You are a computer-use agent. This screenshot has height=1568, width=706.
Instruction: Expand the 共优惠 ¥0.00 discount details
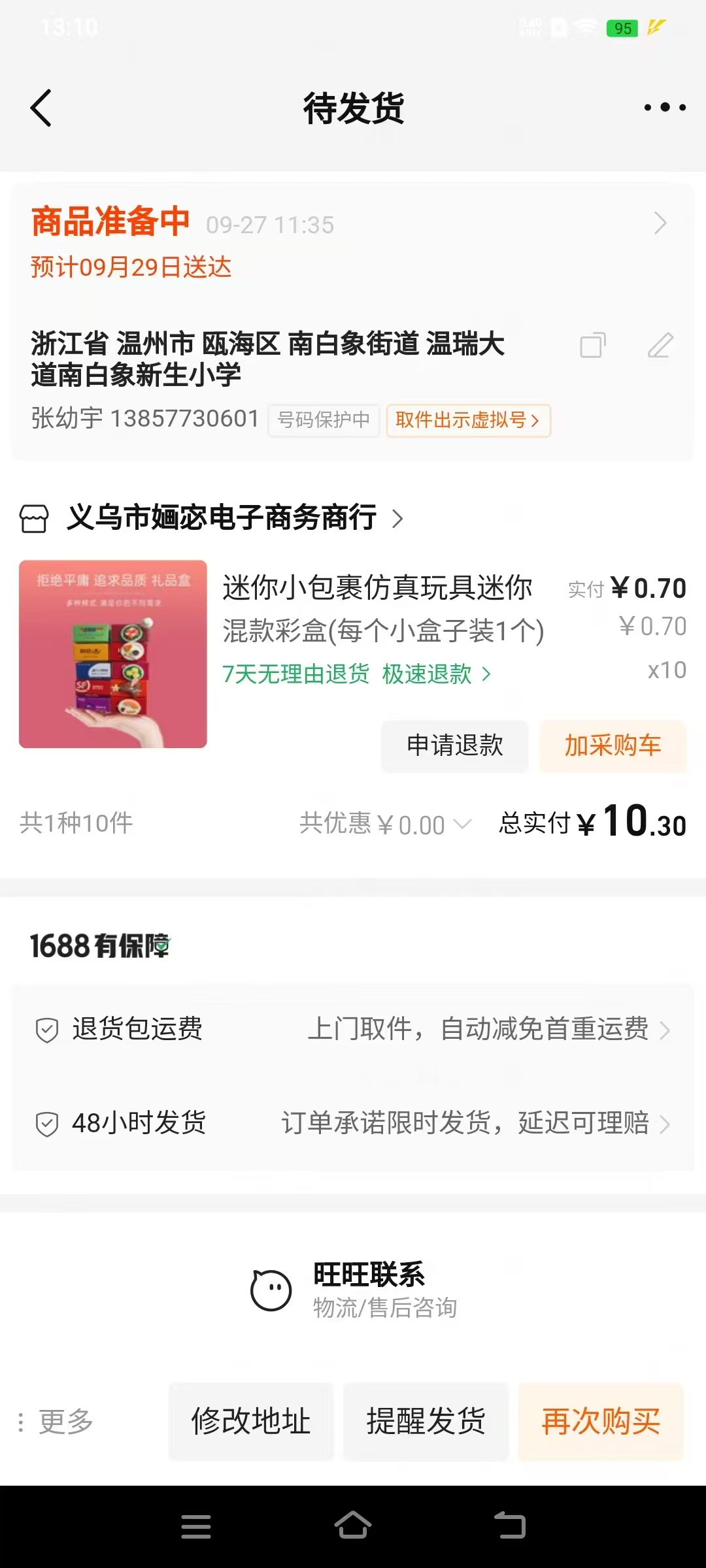385,824
